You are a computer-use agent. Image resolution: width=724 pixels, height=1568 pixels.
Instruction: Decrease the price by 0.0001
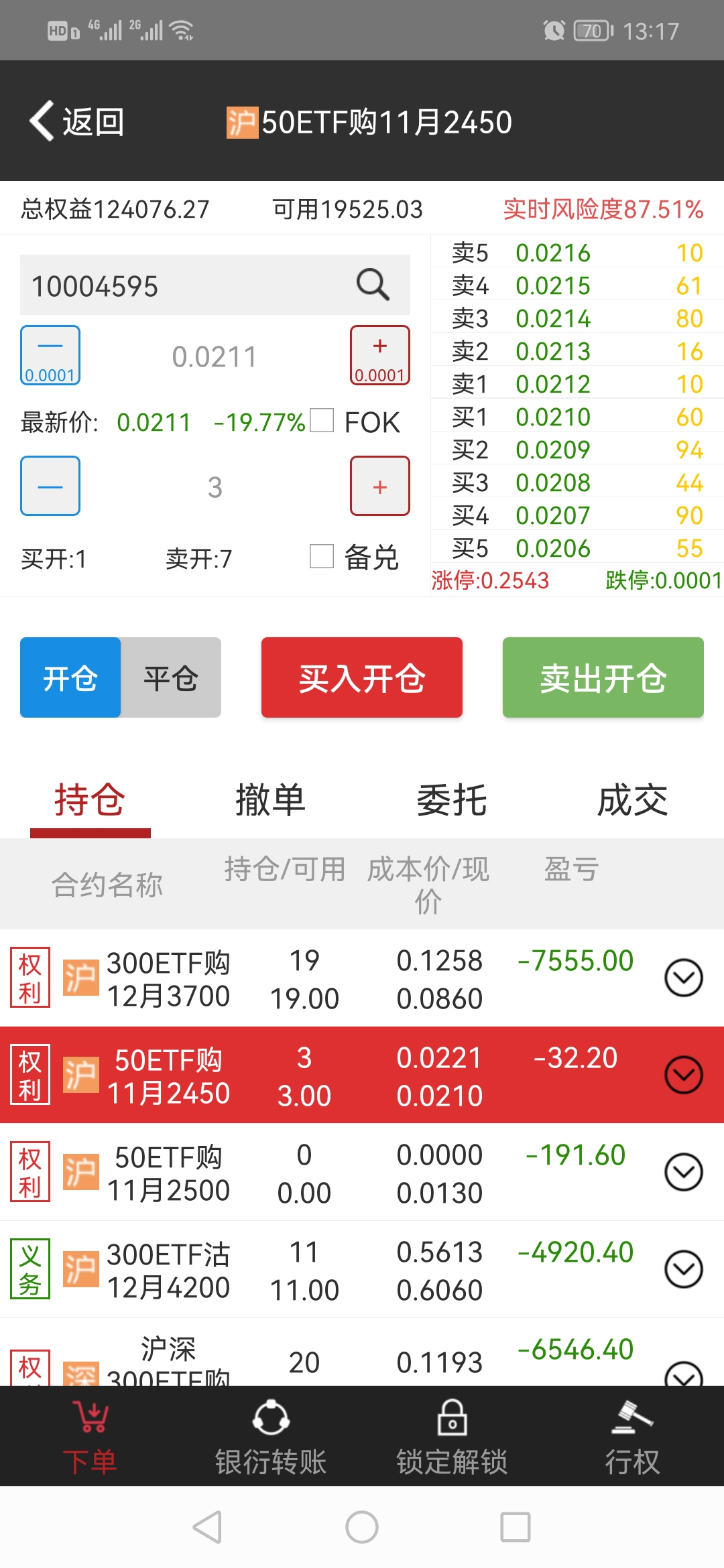point(50,355)
